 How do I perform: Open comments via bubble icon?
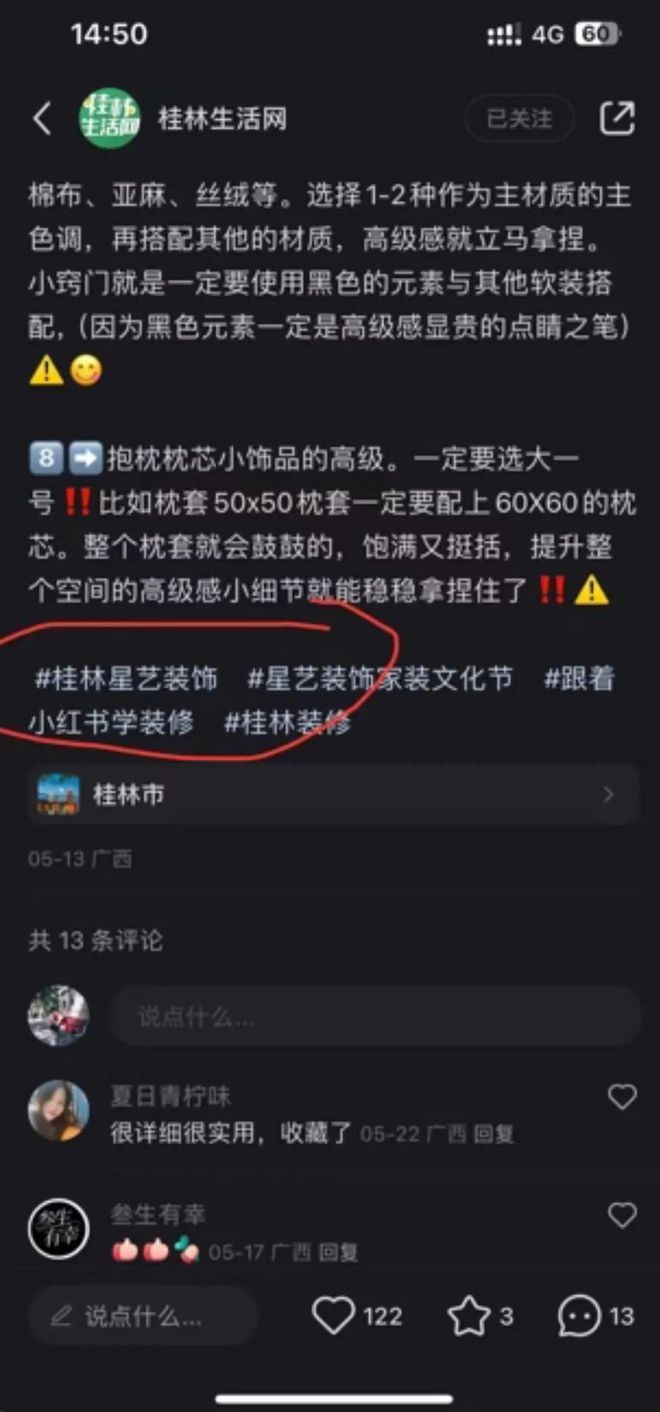point(580,1316)
